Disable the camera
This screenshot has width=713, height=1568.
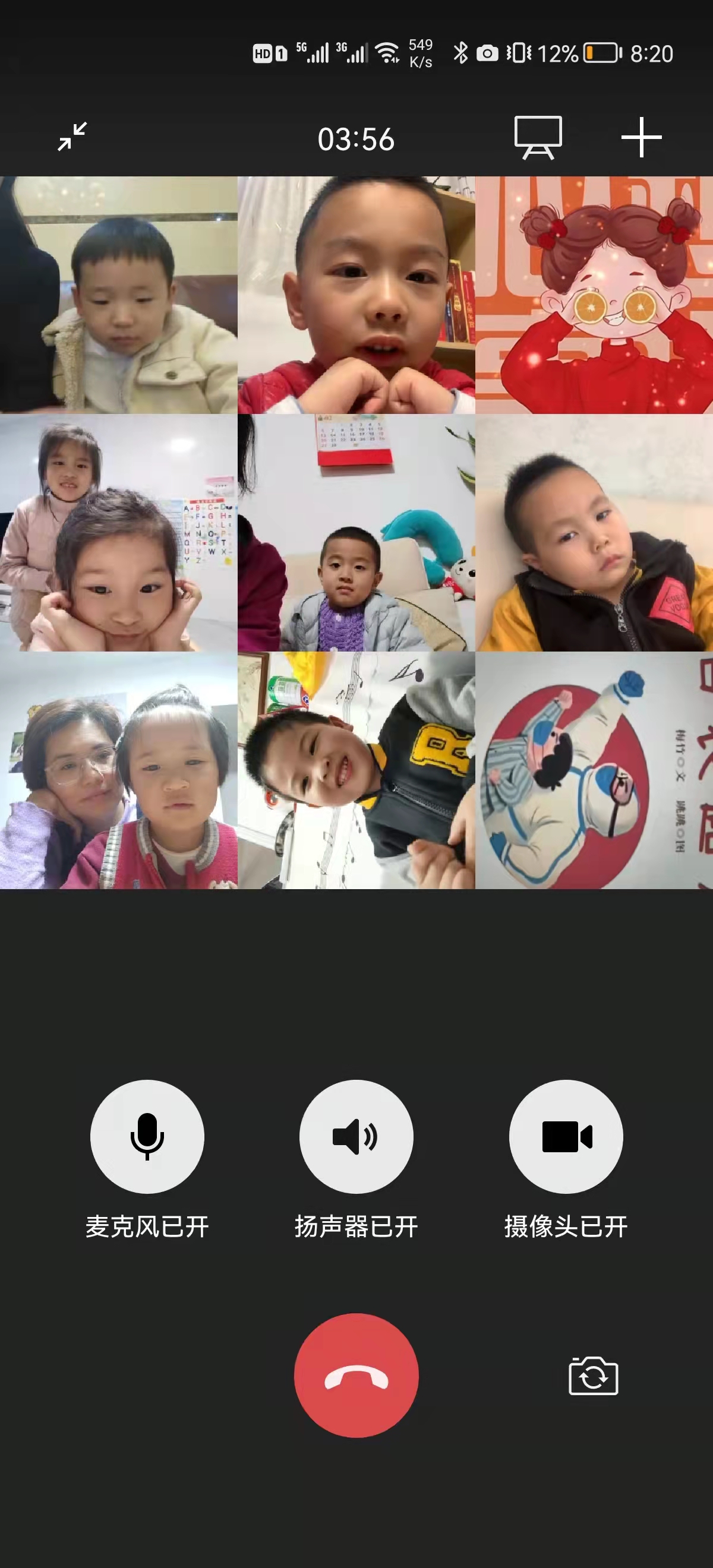click(566, 1136)
